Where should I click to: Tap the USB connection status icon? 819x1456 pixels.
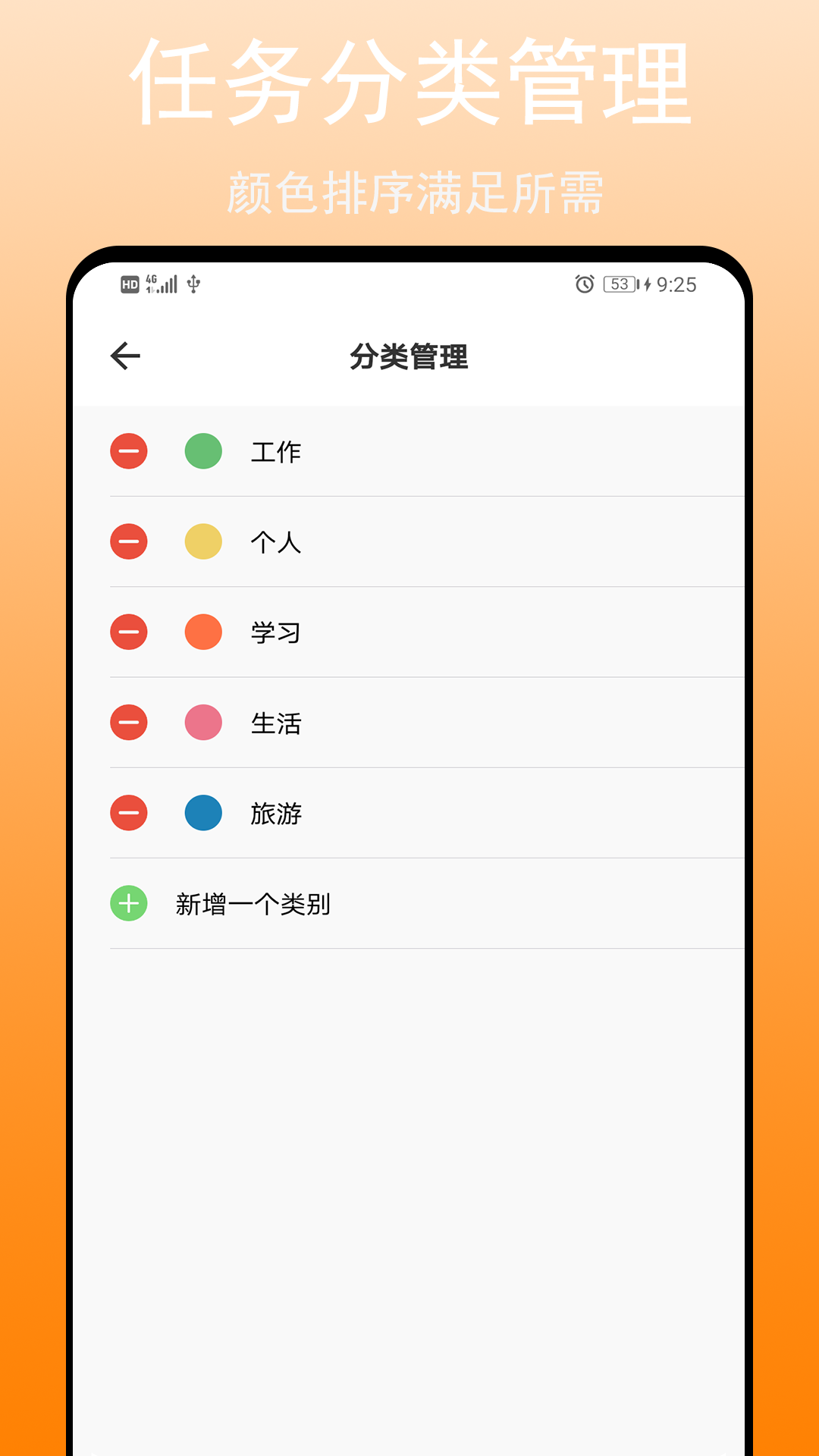[192, 284]
